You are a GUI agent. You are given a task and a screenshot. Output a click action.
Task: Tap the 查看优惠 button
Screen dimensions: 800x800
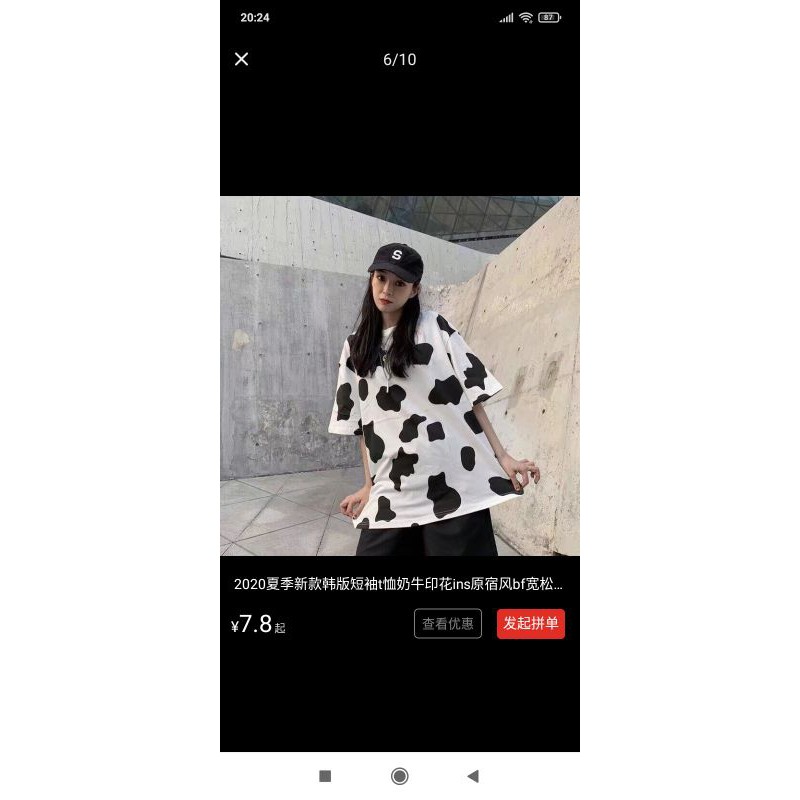(x=448, y=624)
